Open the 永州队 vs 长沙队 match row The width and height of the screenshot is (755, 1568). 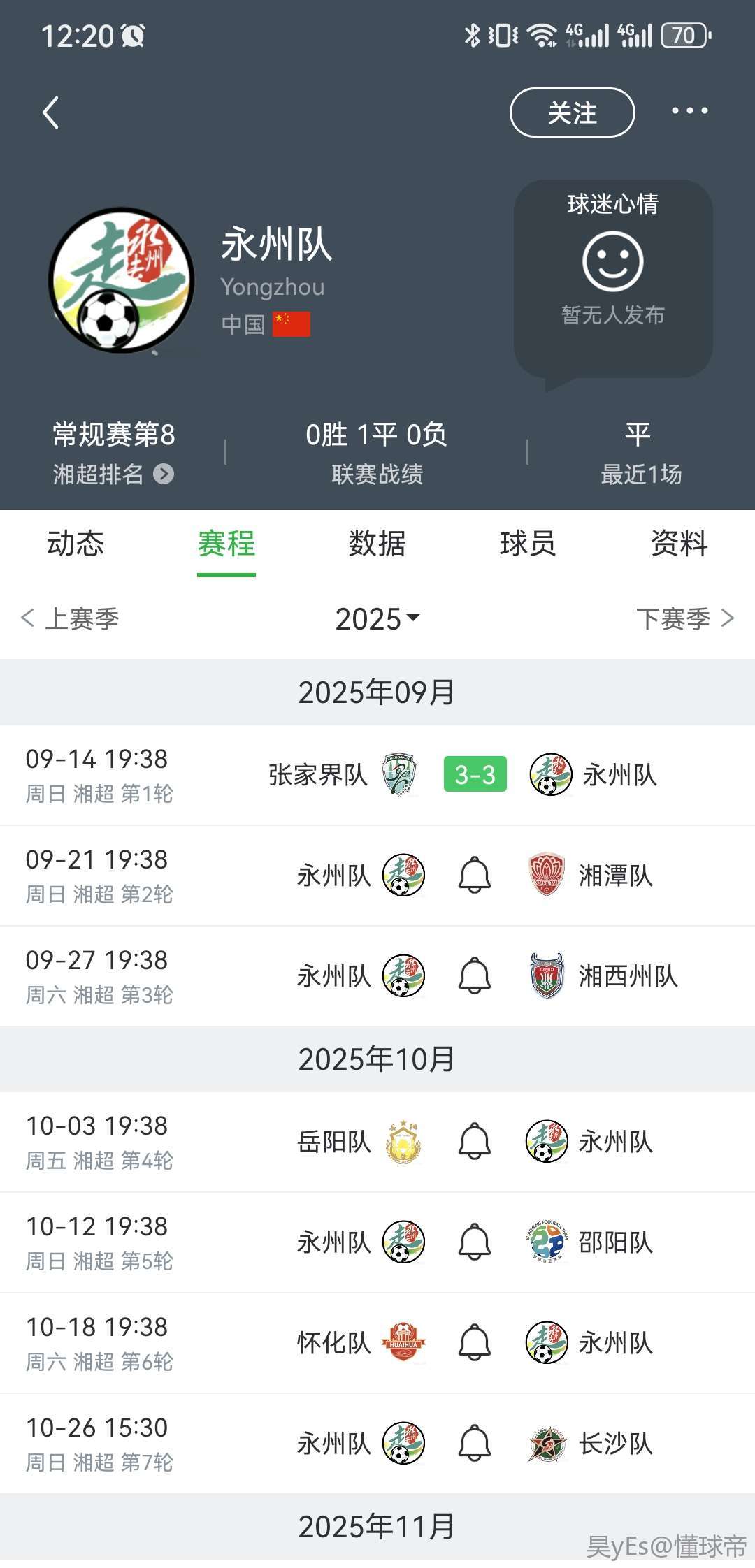click(377, 1444)
